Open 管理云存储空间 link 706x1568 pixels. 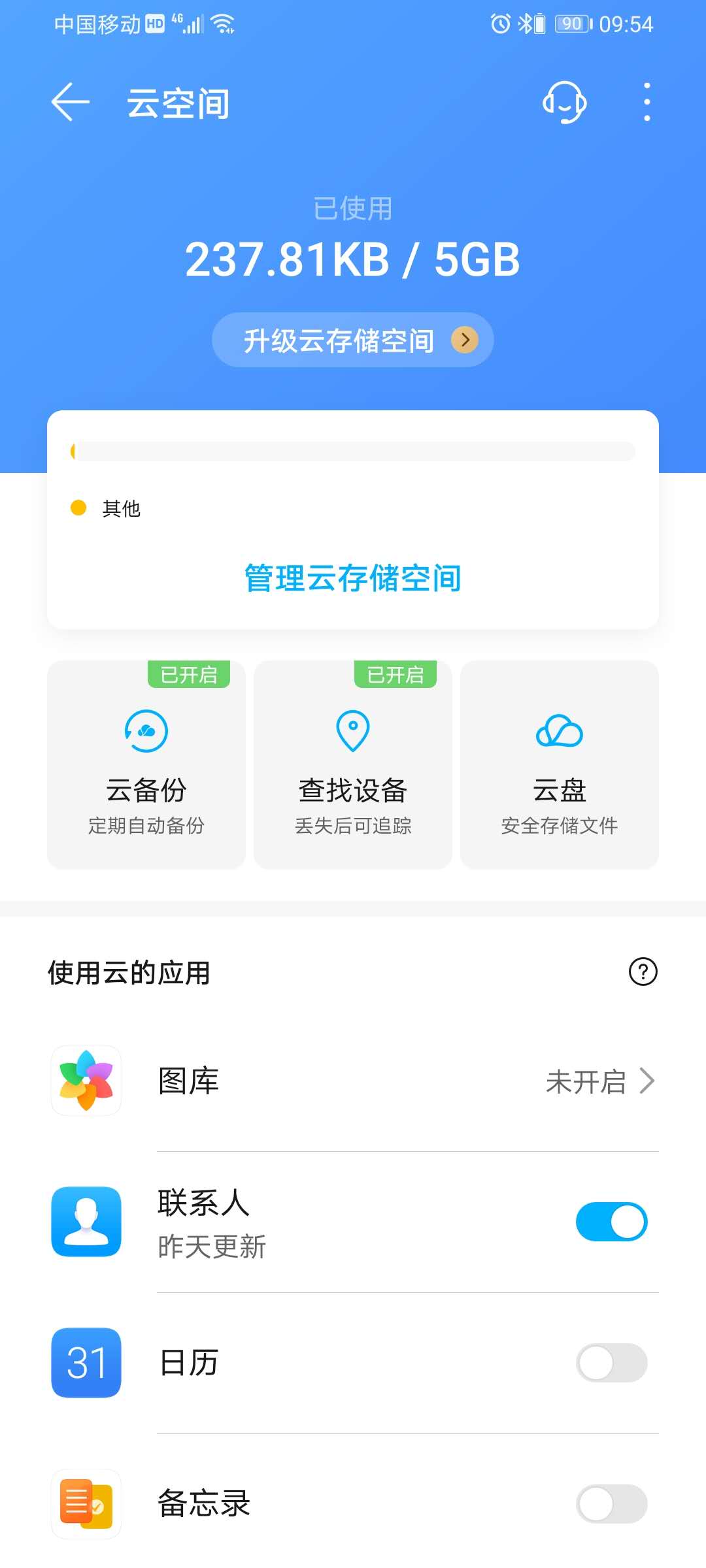click(352, 578)
